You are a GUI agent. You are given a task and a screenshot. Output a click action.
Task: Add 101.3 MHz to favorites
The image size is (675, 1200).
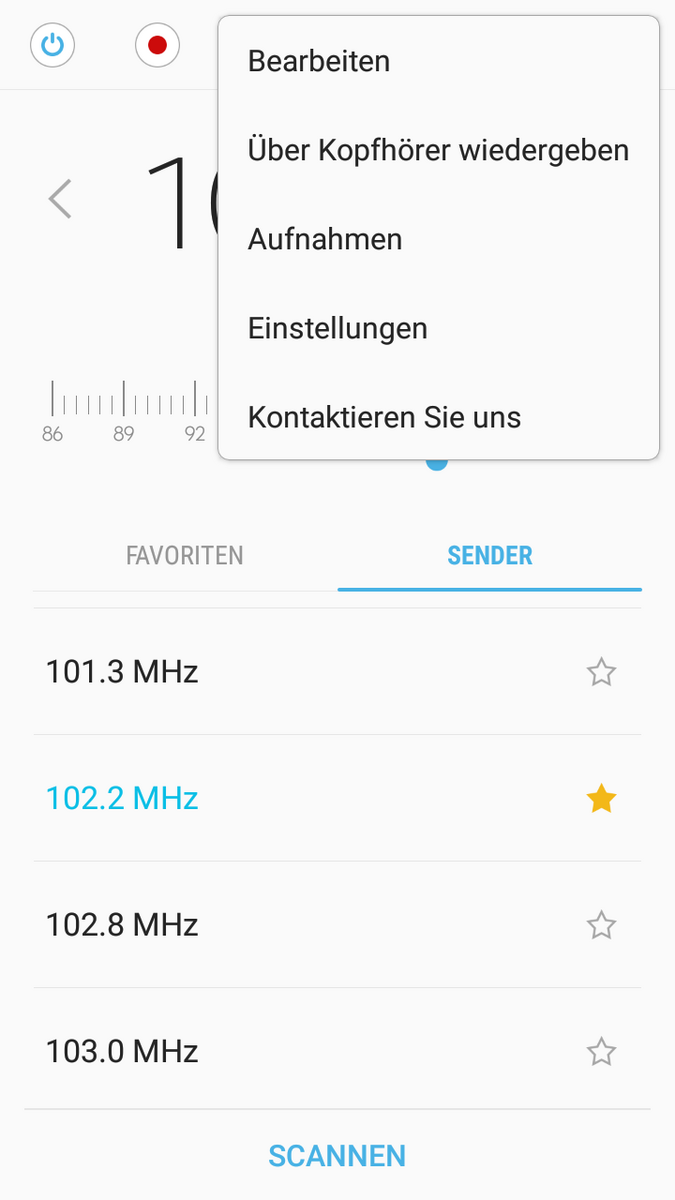point(601,672)
